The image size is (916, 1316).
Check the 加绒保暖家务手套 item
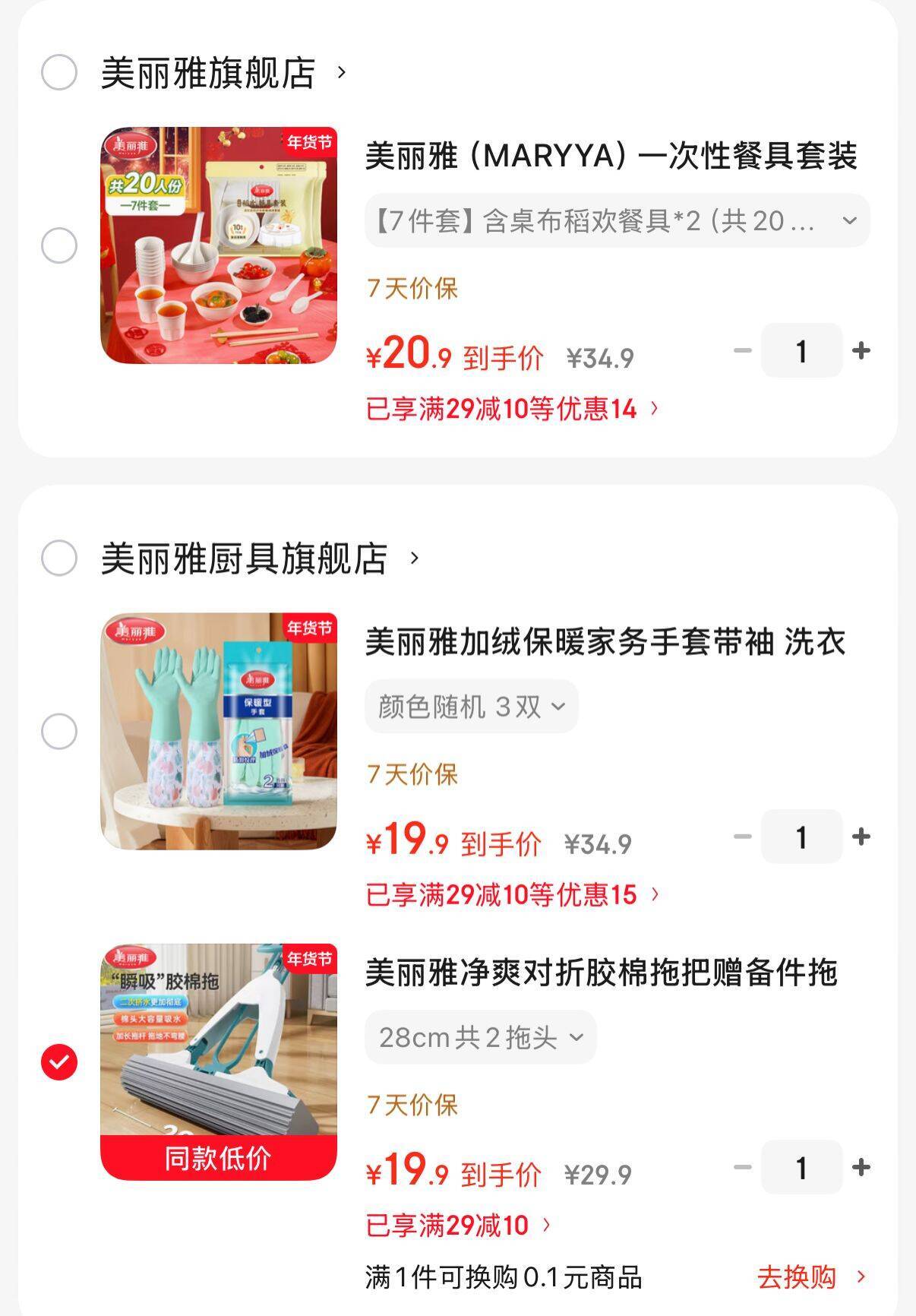point(59,731)
